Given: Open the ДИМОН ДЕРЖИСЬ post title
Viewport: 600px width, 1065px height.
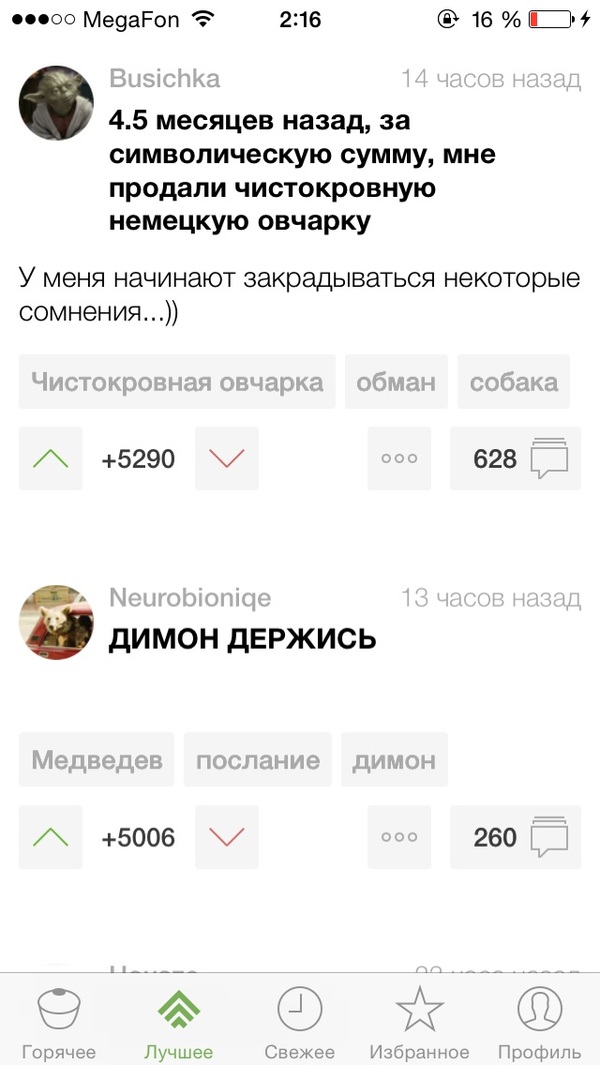Looking at the screenshot, I should tap(242, 638).
